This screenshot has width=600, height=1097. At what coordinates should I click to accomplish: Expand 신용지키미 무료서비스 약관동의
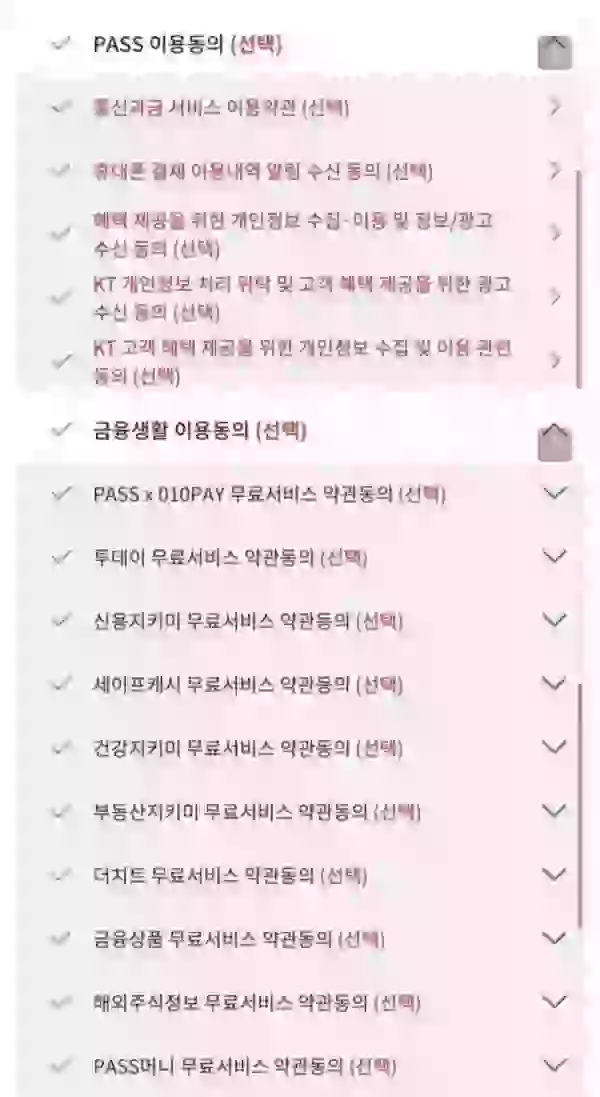coord(553,620)
